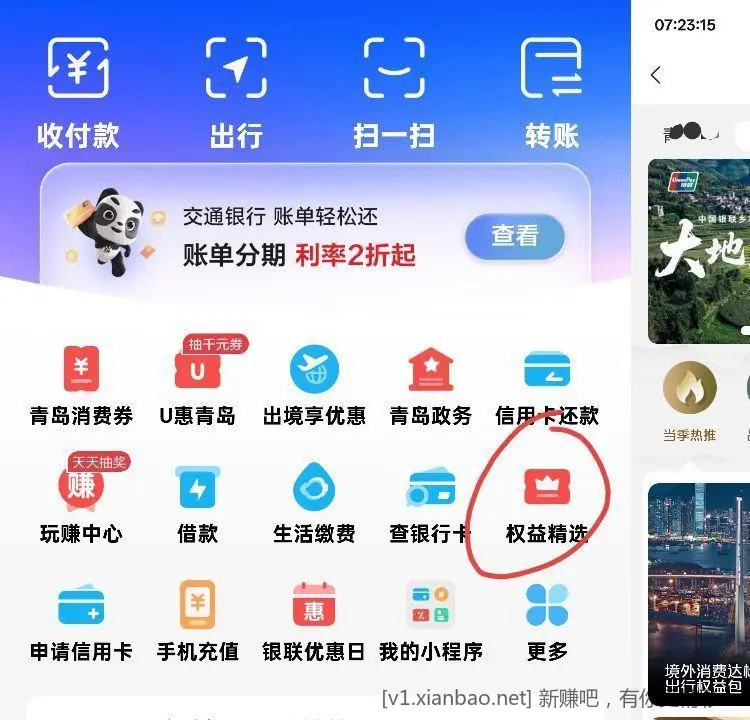The image size is (750, 720).
Task: Open 我的小程序
Action: 431,620
